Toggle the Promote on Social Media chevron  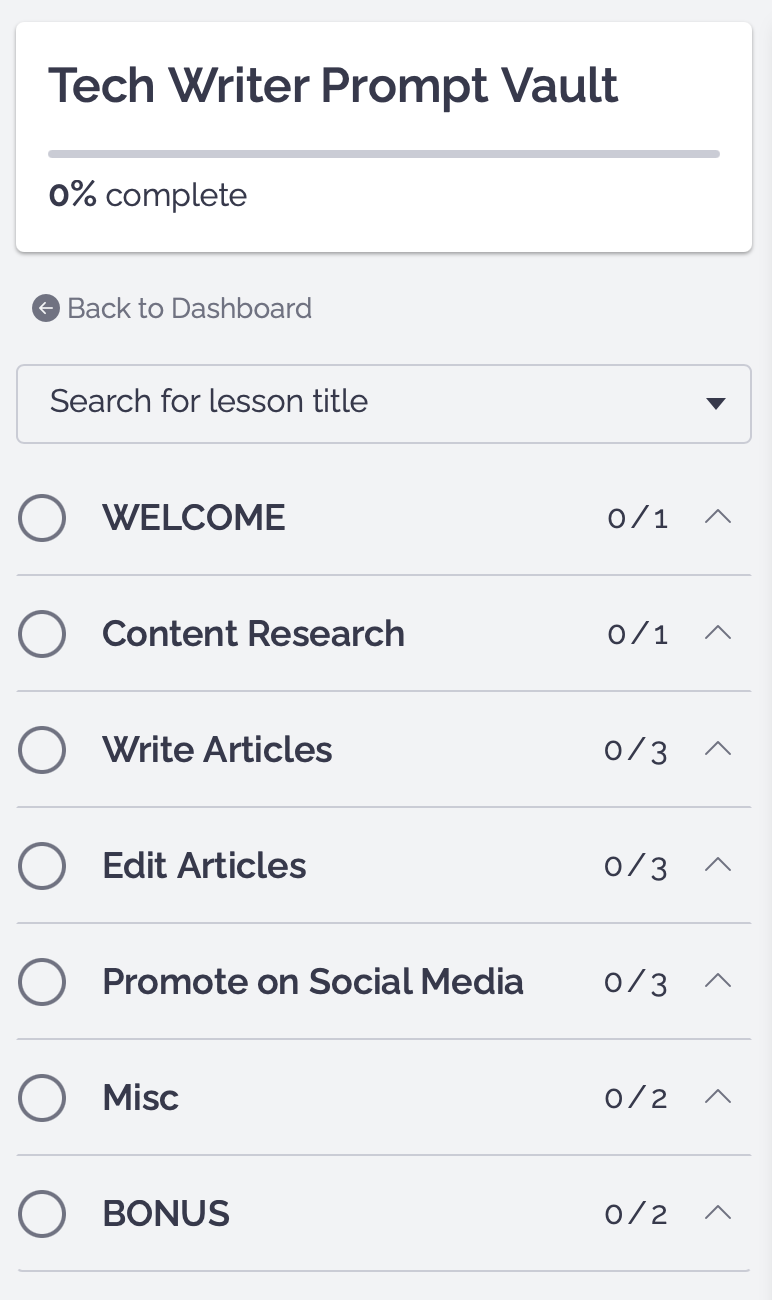pyautogui.click(x=717, y=981)
